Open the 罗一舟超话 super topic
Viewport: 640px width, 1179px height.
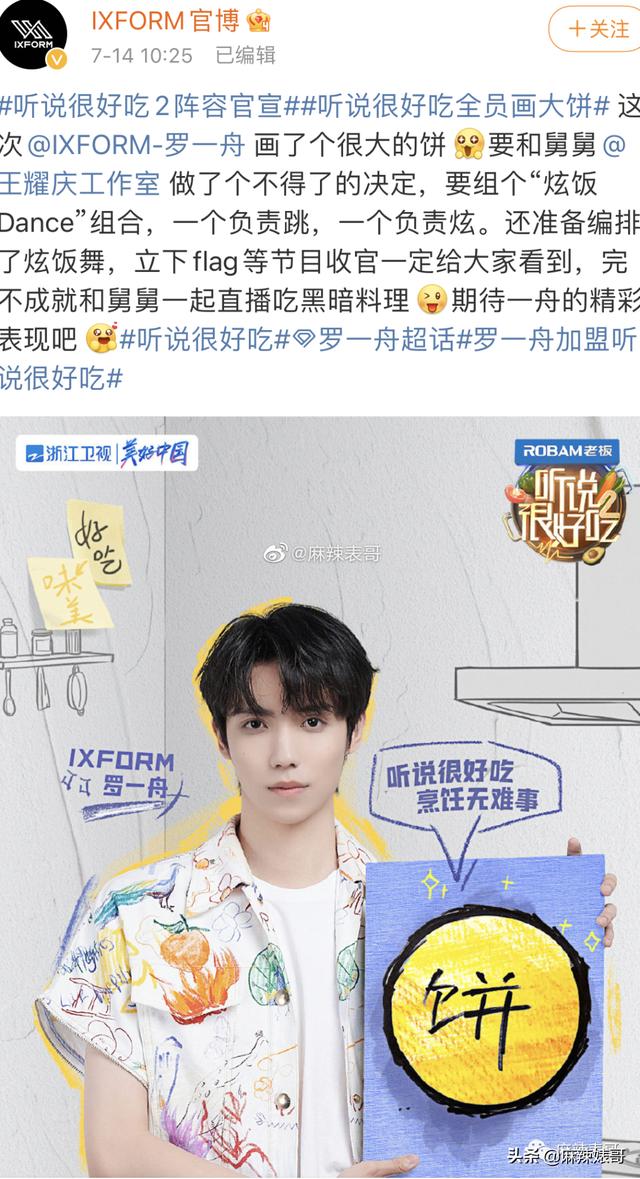point(377,340)
